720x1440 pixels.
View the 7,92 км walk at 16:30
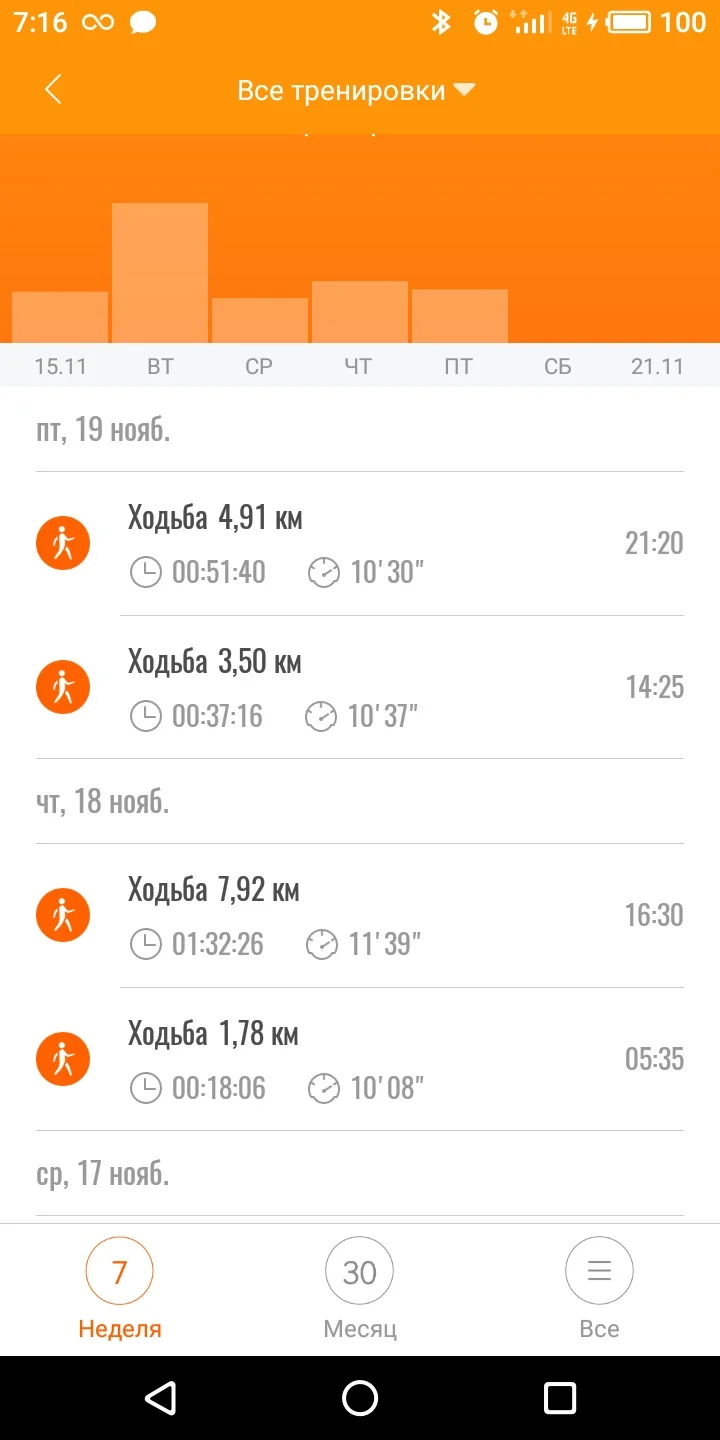(360, 916)
